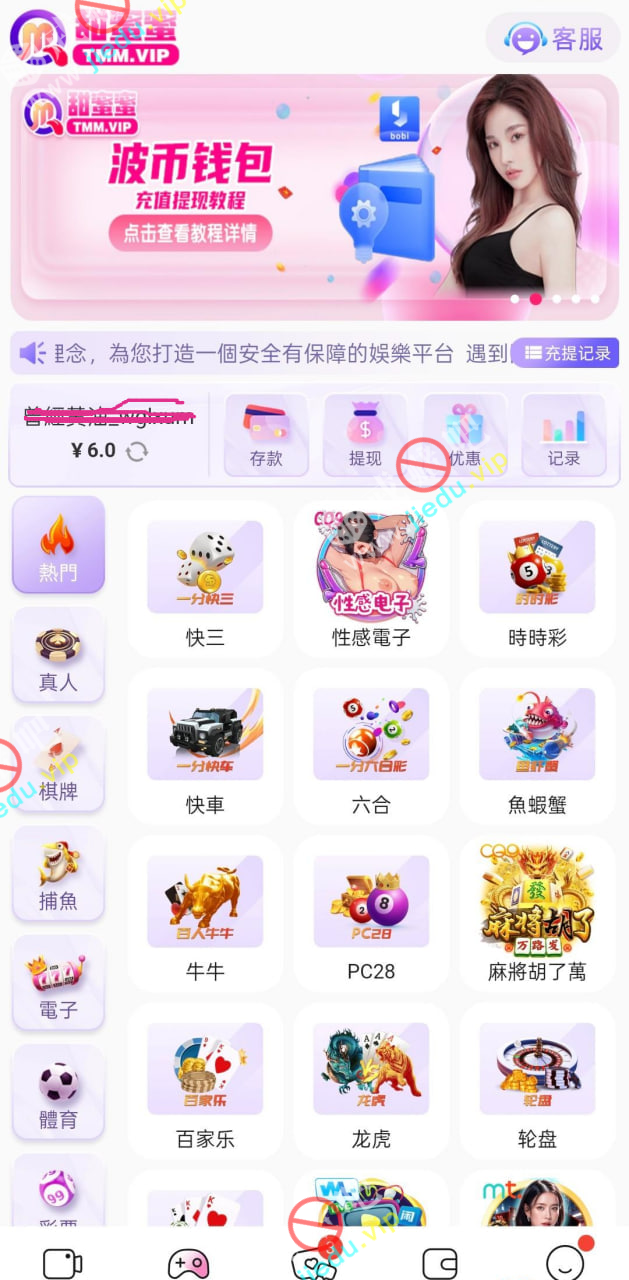Screen dimensions: 629x1280
Task: Open the PC28 game
Action: [x=371, y=915]
